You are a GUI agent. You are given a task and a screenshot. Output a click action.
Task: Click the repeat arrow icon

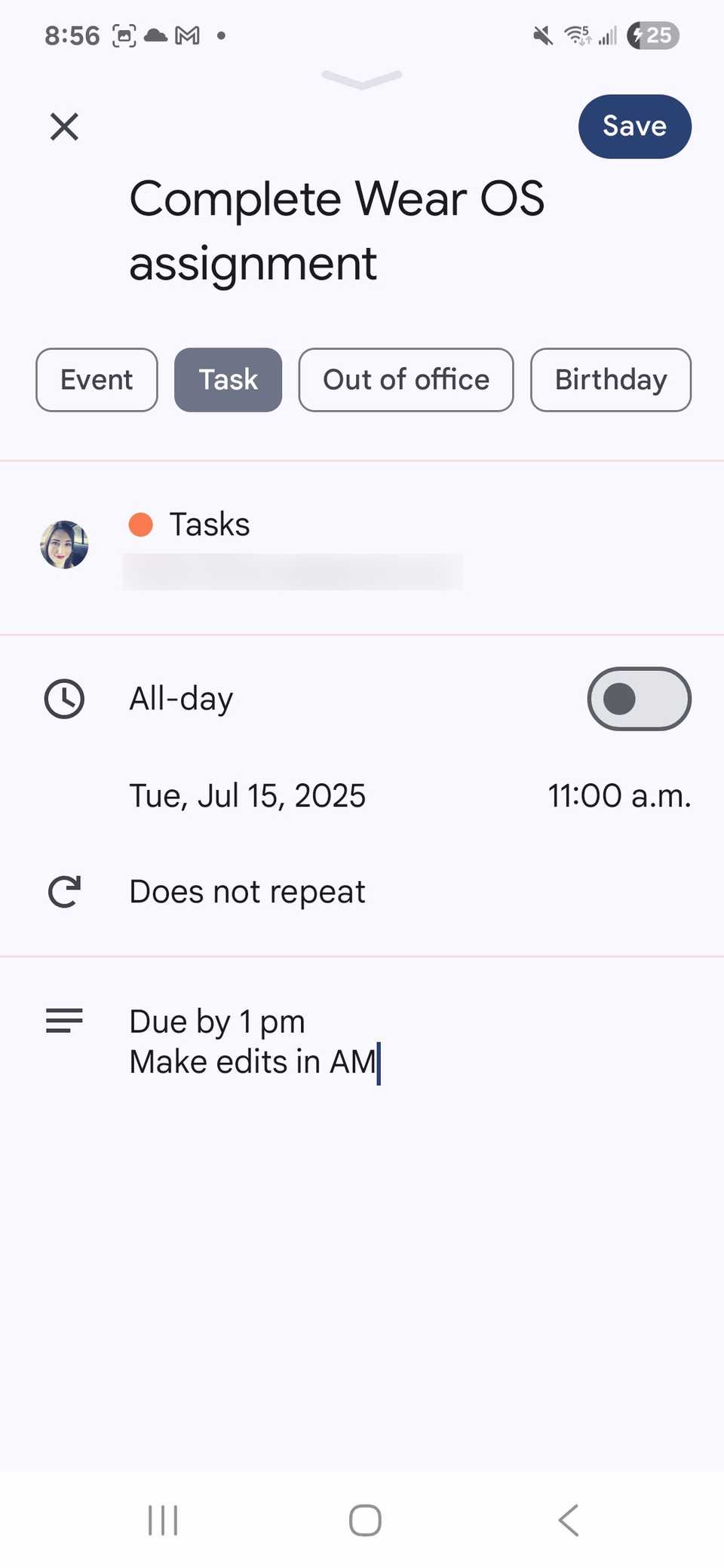point(64,891)
